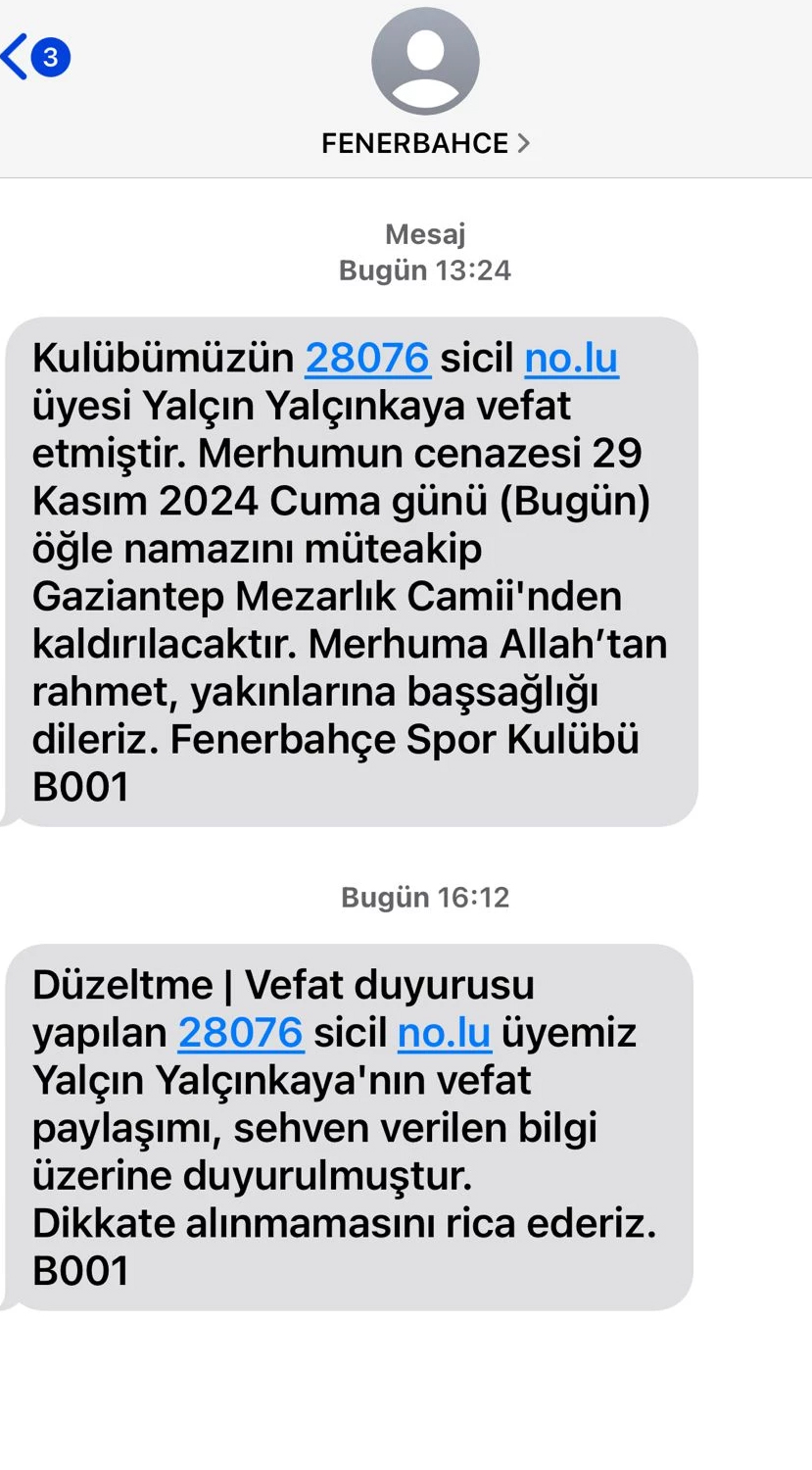Open the no.lu link in the first message
Screen dimensions: 812x1470
pyautogui.click(x=571, y=358)
